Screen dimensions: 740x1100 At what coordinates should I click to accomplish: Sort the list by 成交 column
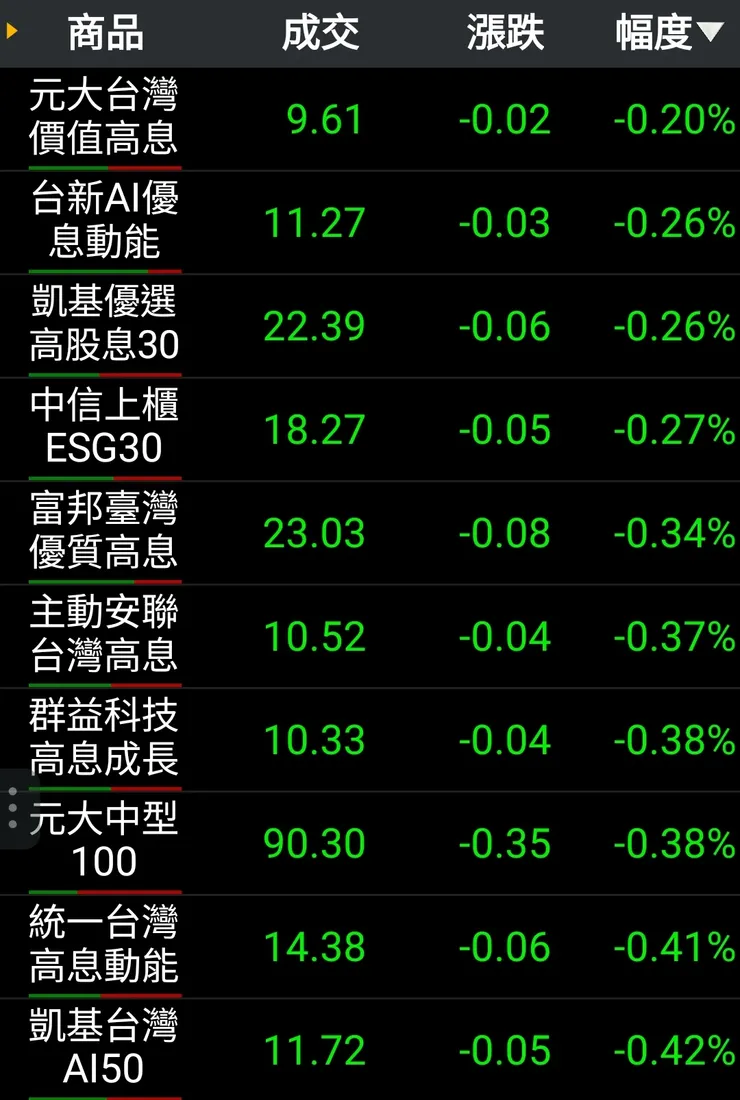click(x=320, y=34)
